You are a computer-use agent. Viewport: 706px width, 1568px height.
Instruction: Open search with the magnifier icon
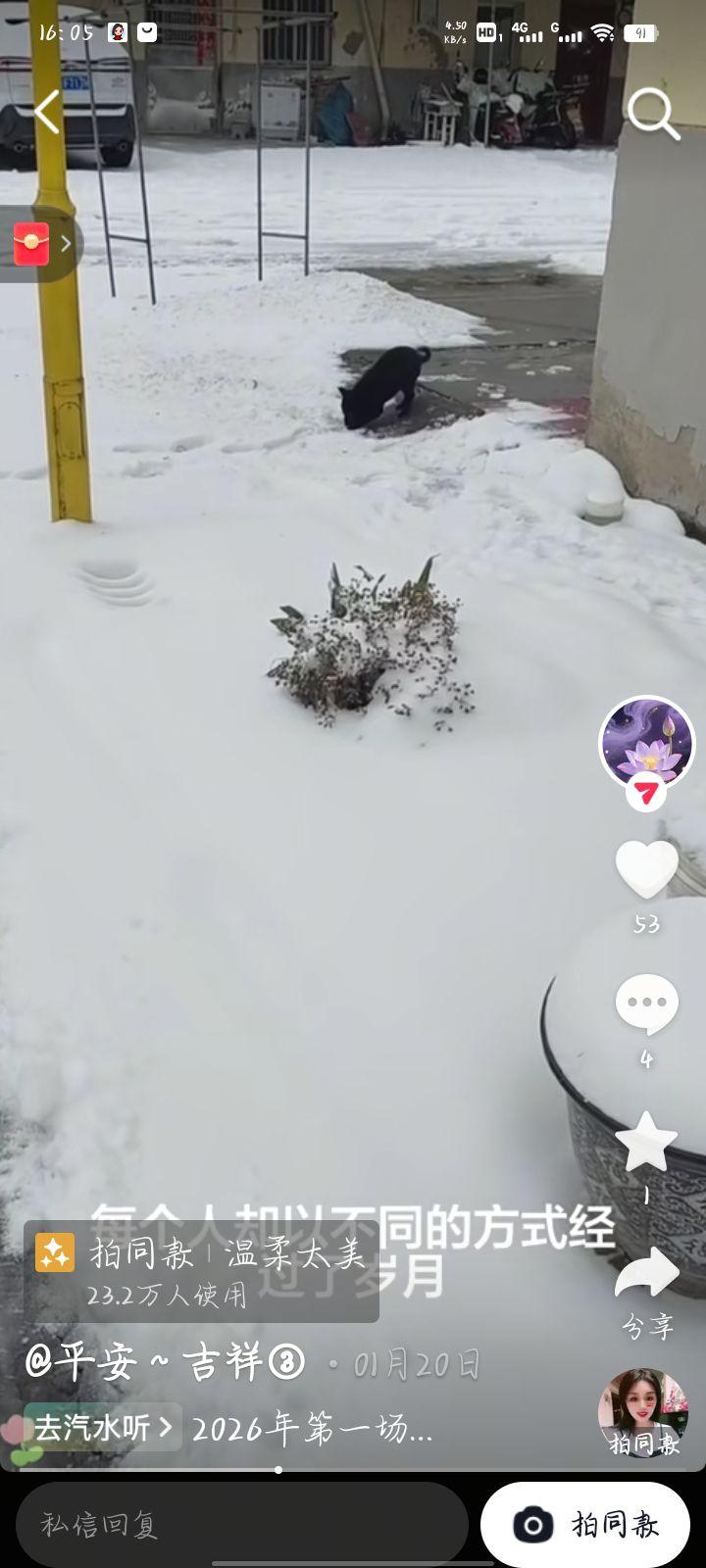[652, 114]
